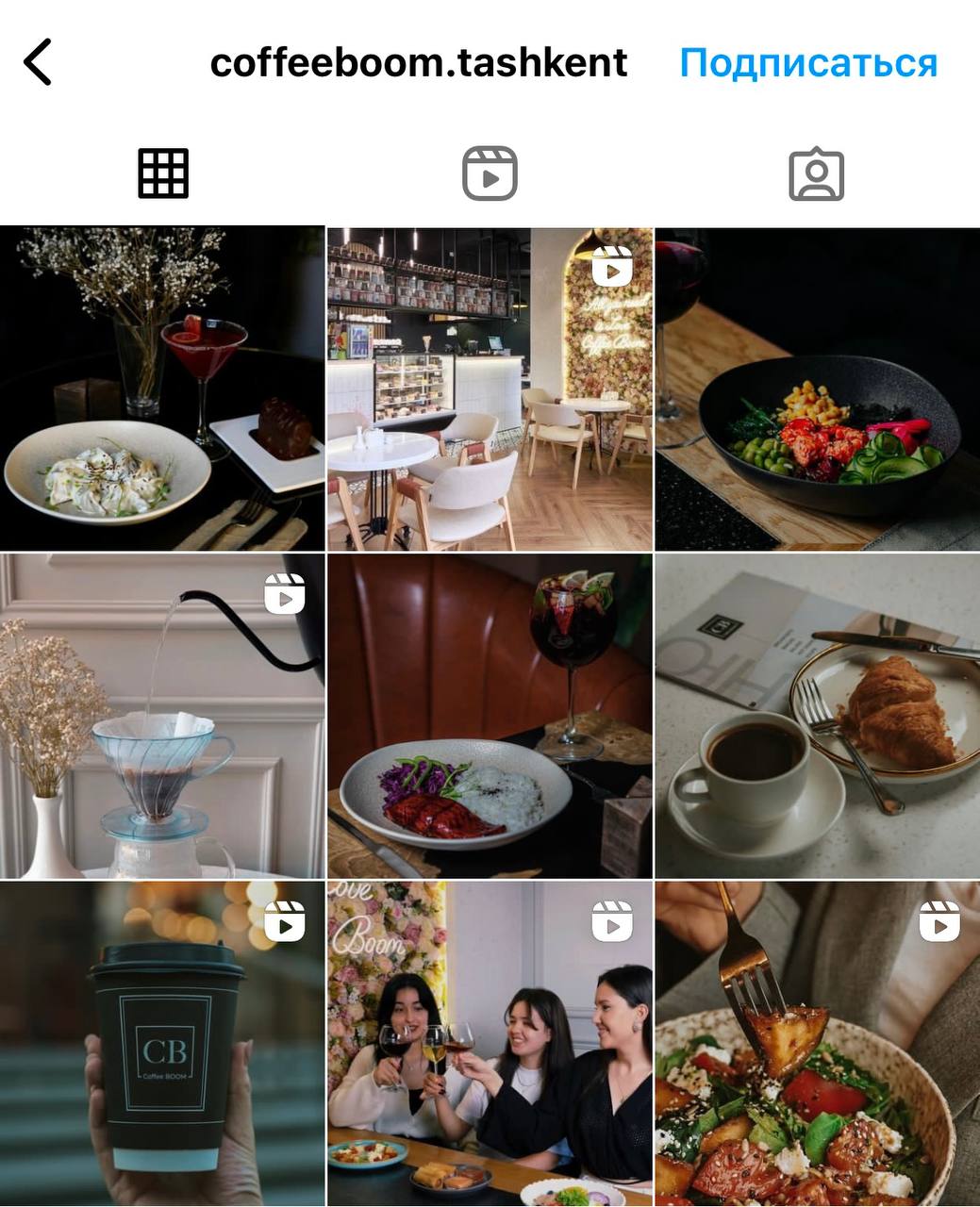Tap Подписаться to follow the account
The height and width of the screenshot is (1207, 980).
point(808,63)
